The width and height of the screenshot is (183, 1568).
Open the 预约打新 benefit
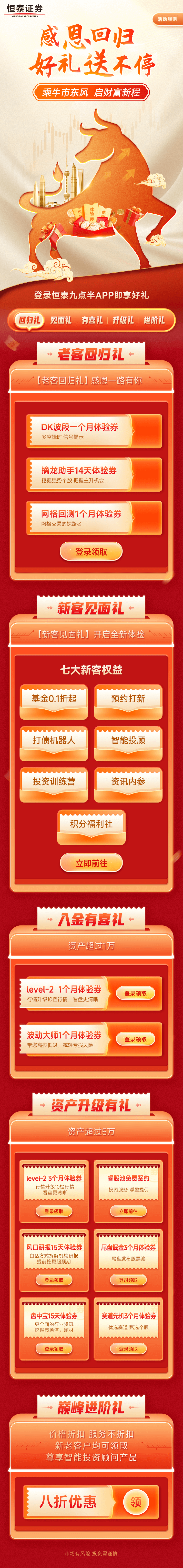pos(128,699)
